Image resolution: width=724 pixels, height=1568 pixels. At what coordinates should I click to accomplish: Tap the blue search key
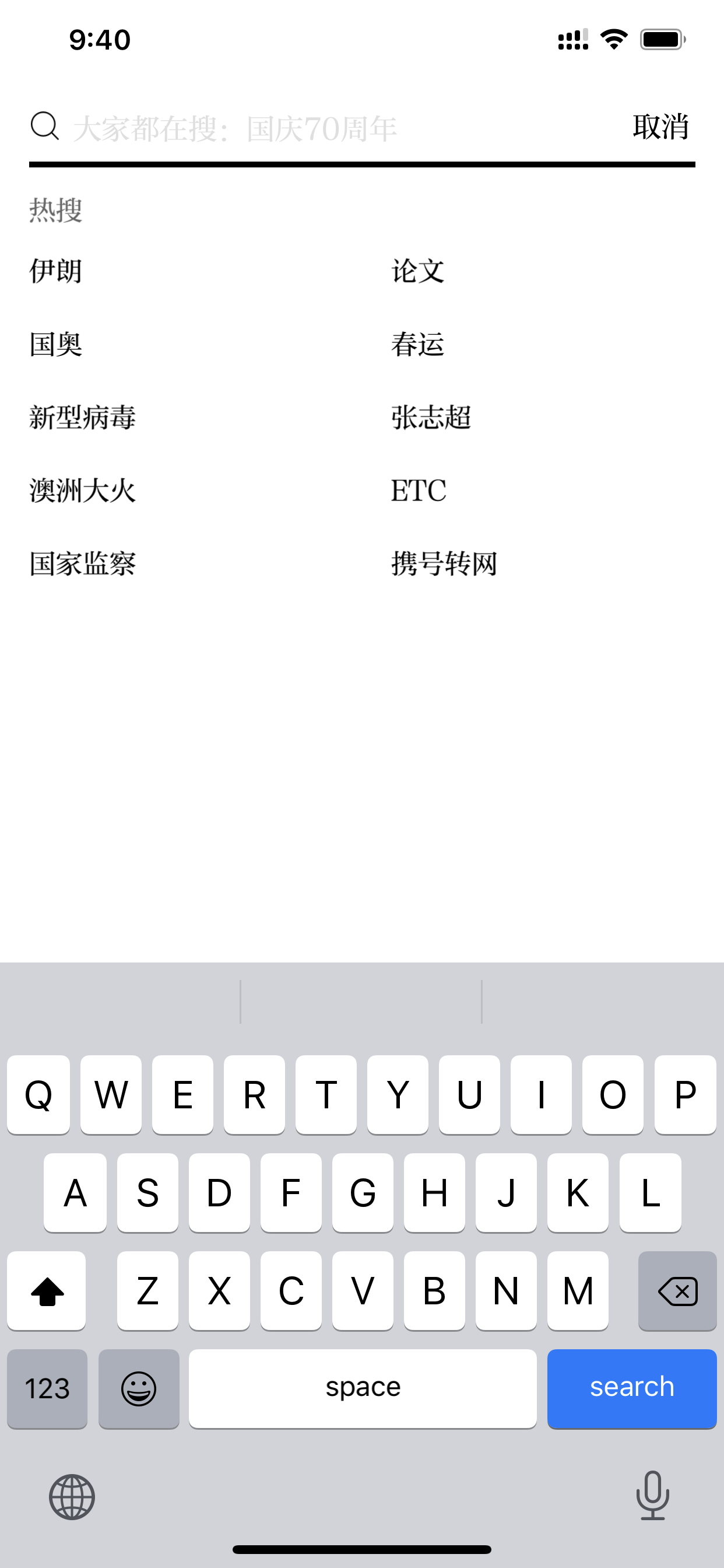pos(631,1388)
